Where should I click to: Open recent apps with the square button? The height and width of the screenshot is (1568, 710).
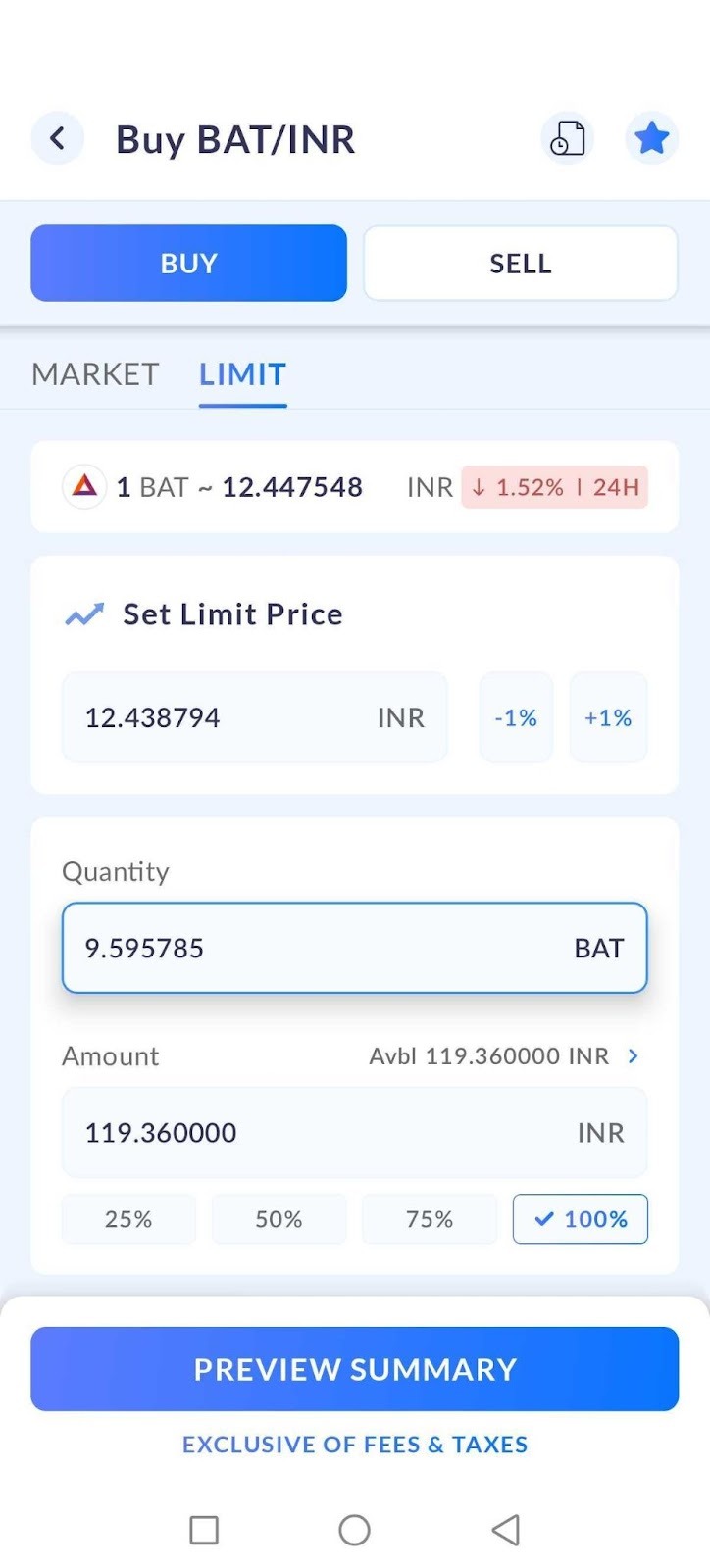pyautogui.click(x=204, y=1530)
